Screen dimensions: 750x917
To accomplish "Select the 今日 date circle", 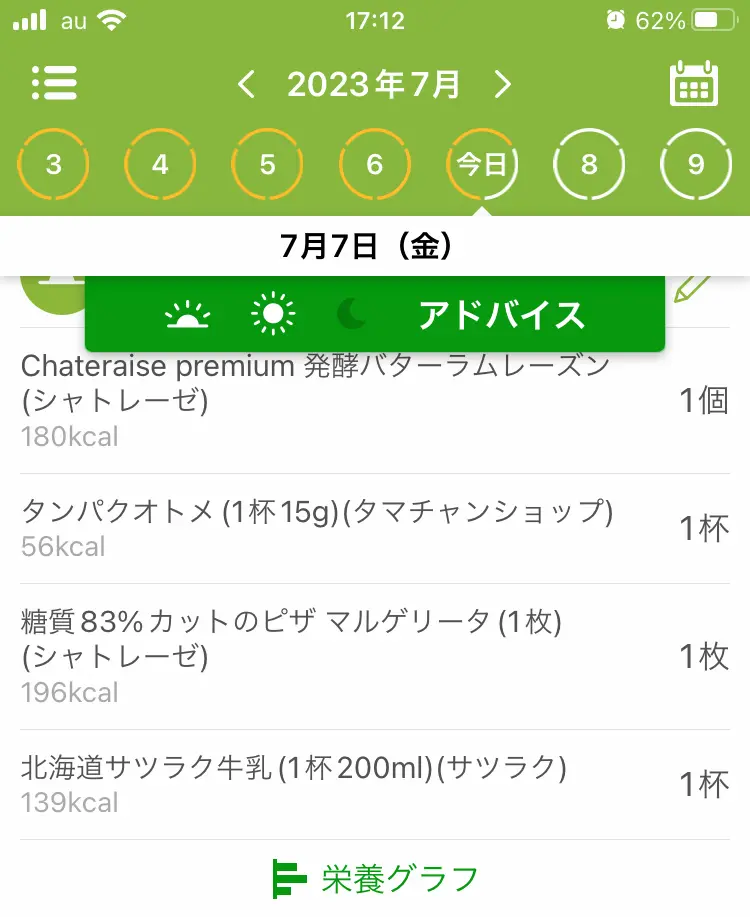I will (482, 164).
